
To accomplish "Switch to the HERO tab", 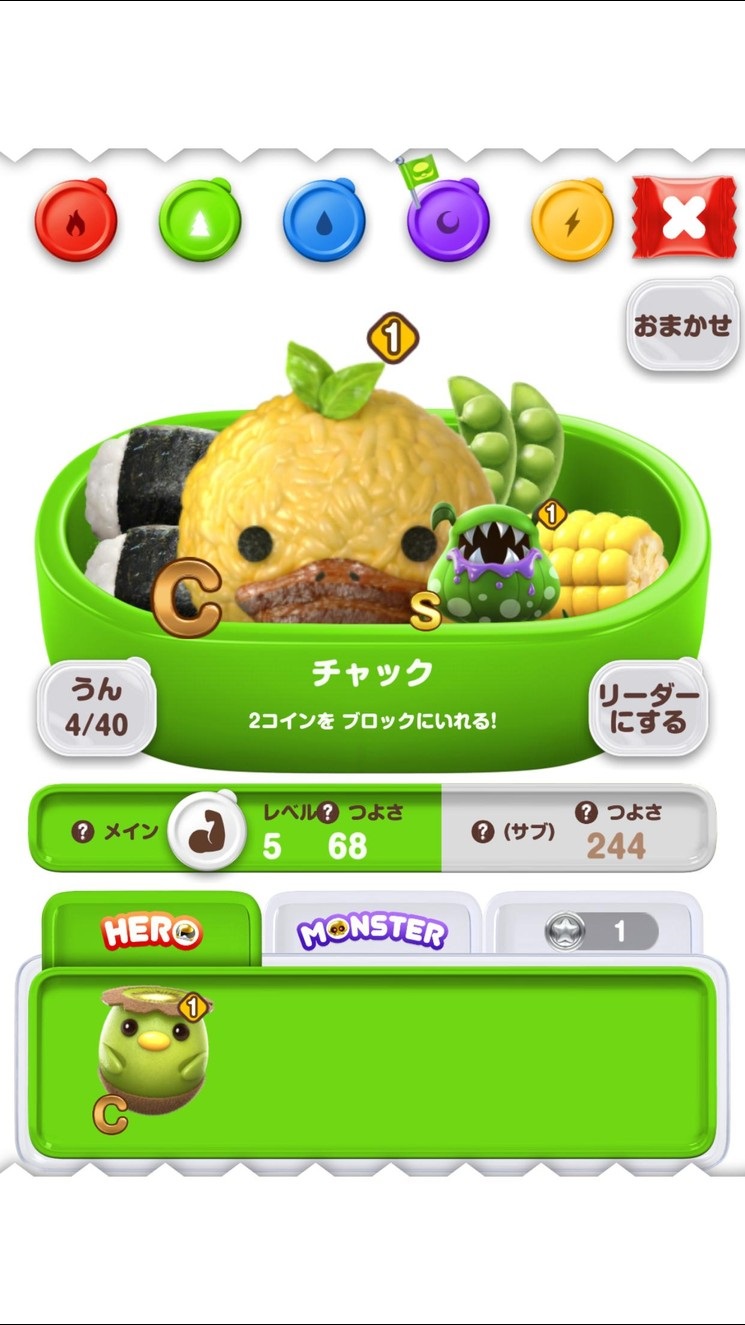I will pos(152,932).
